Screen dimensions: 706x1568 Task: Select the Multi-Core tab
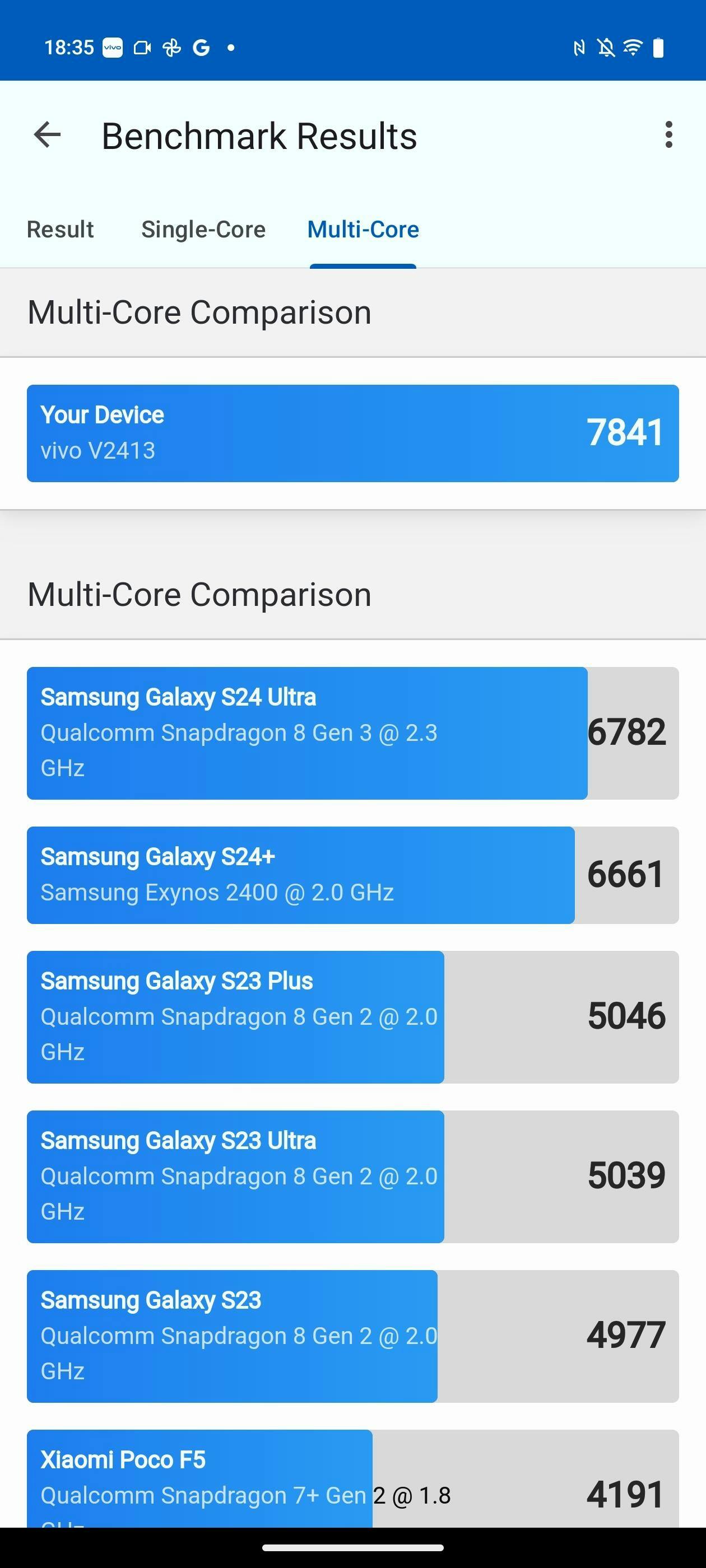pyautogui.click(x=363, y=230)
